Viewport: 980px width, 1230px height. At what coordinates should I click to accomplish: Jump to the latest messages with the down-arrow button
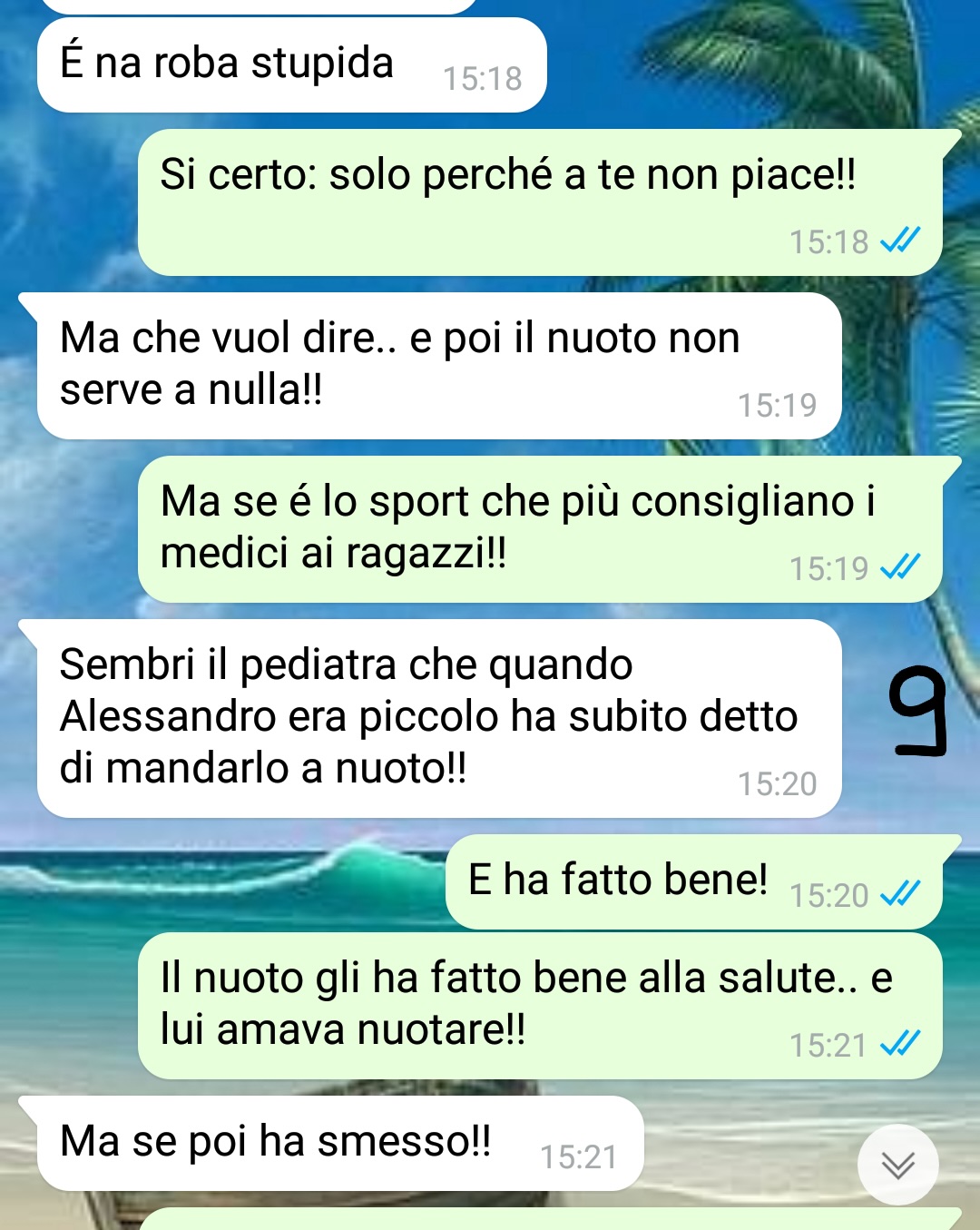898,1165
